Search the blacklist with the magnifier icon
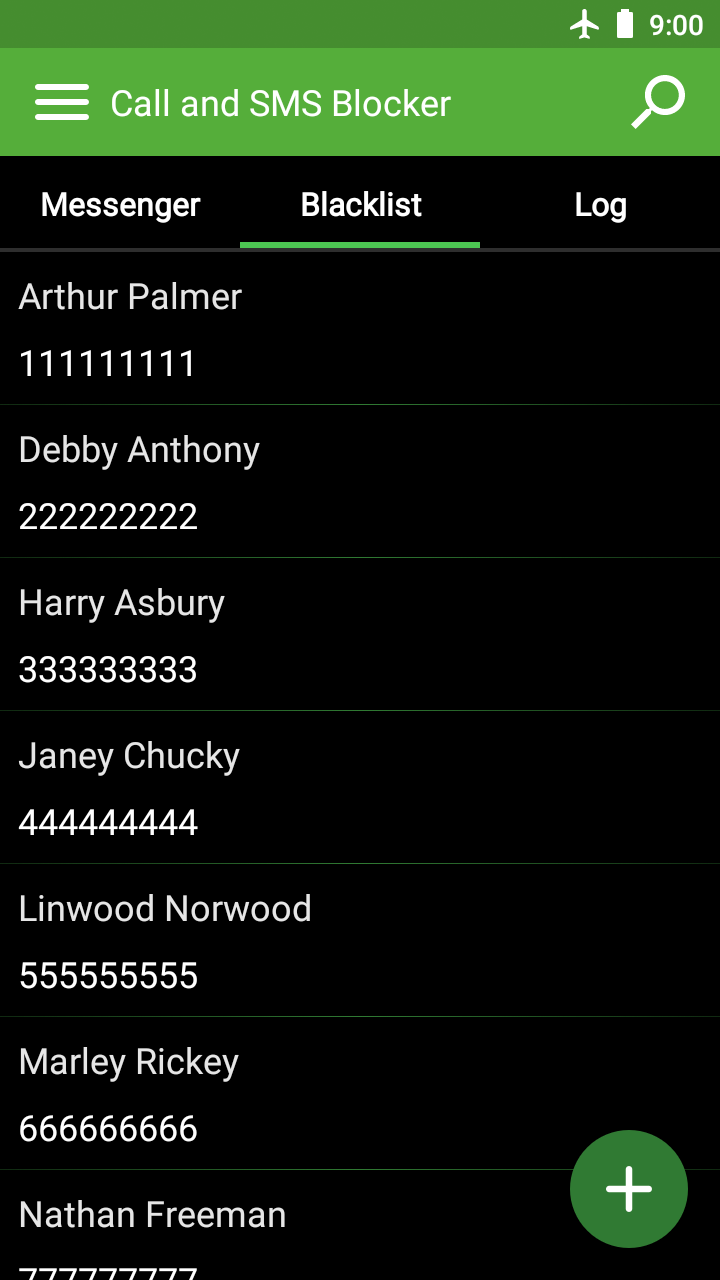 (657, 102)
